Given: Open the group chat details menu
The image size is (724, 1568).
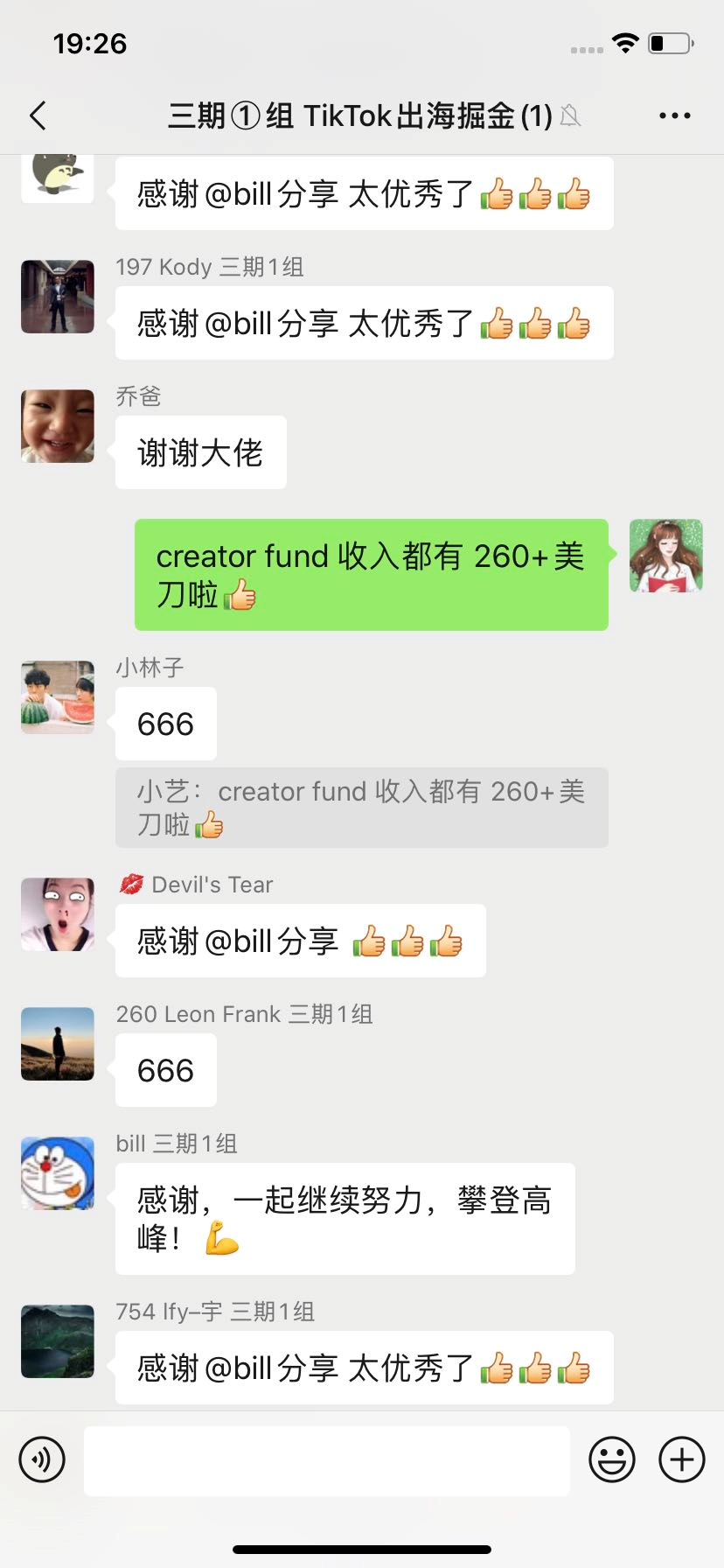Looking at the screenshot, I should point(675,115).
